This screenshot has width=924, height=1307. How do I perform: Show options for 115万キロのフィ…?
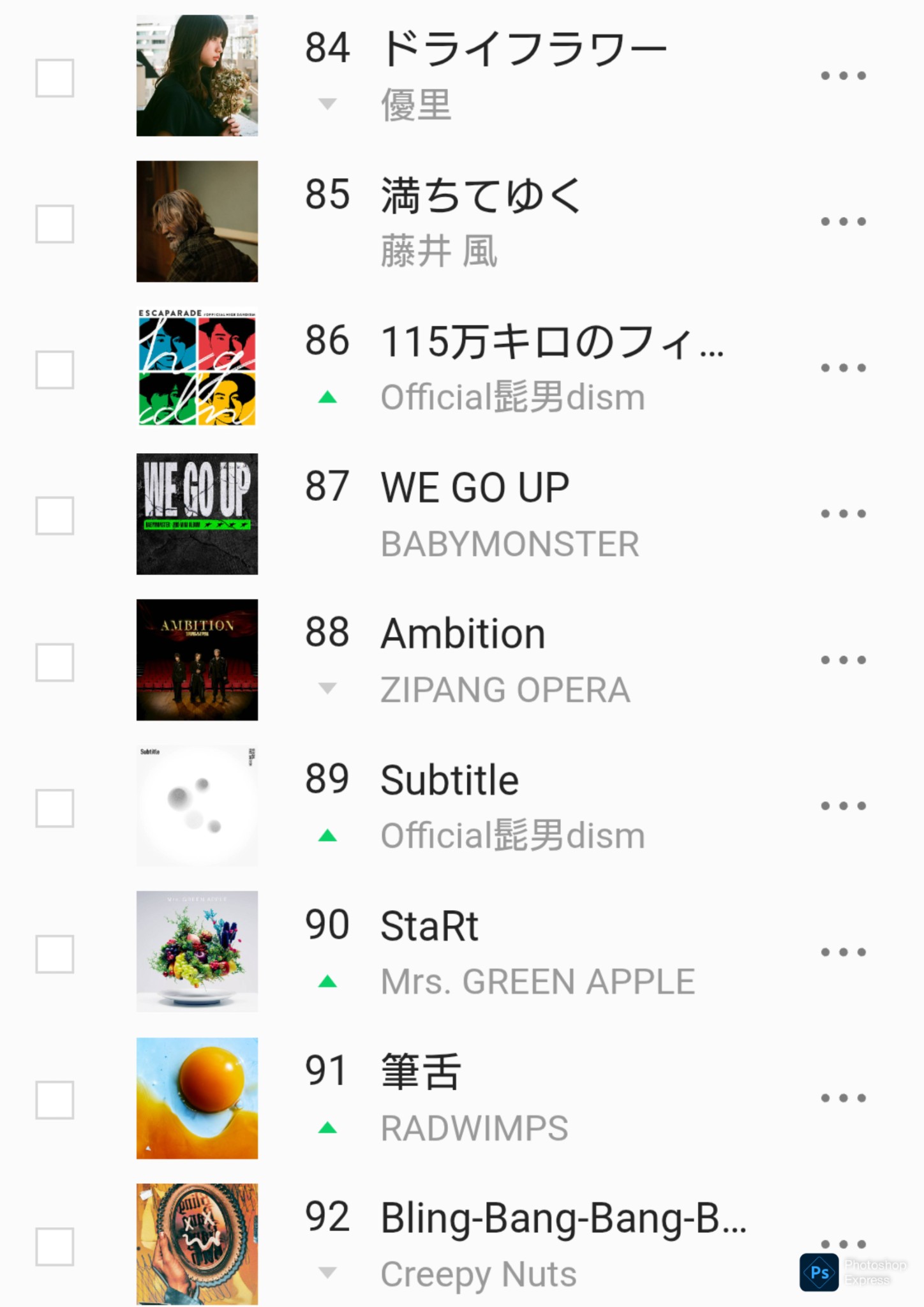coord(843,368)
